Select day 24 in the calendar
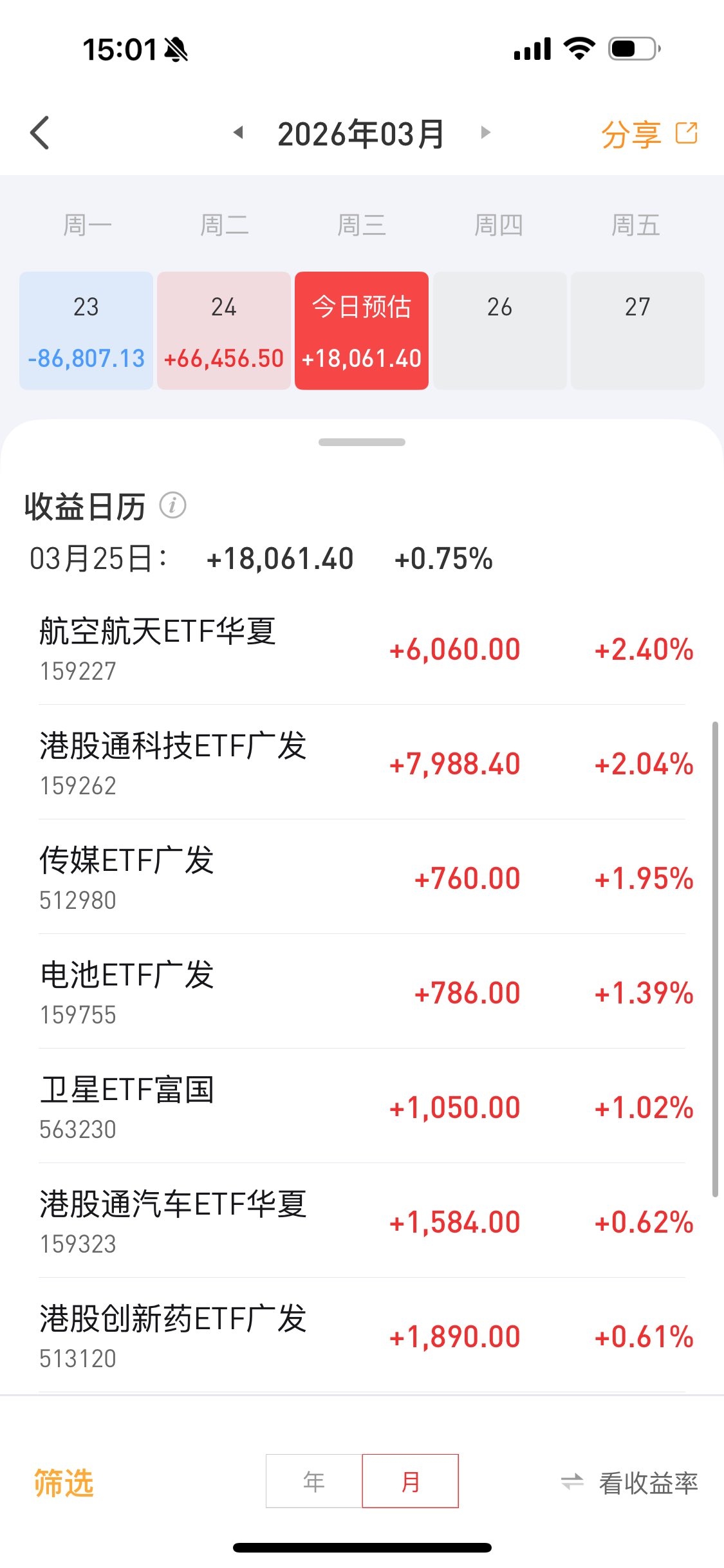 point(224,330)
